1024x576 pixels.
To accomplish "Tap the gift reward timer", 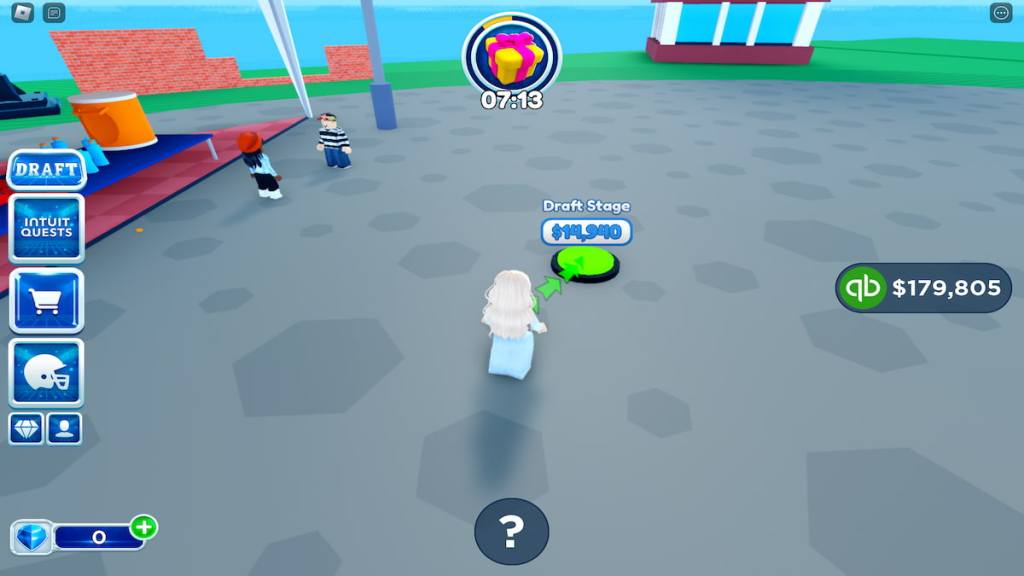I will pos(511,57).
